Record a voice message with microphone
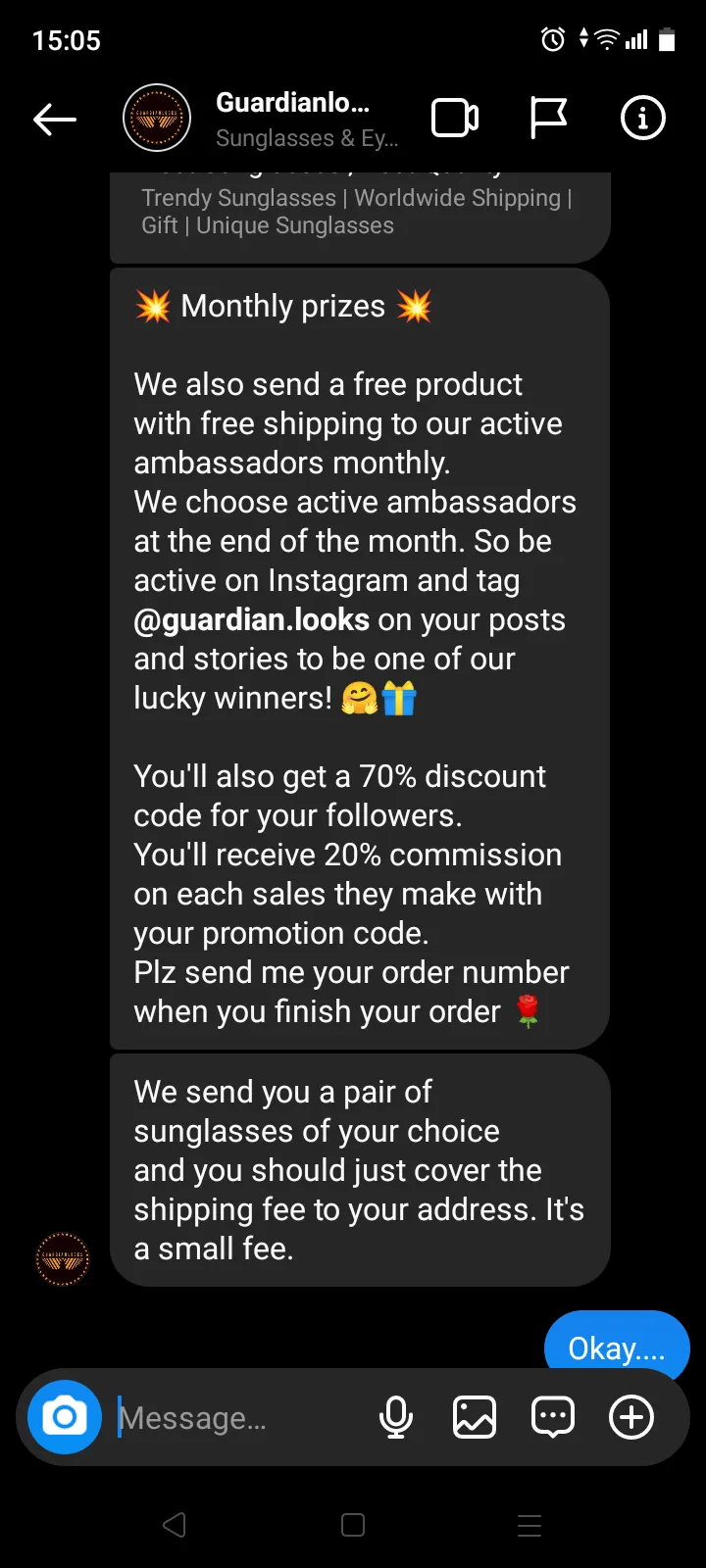This screenshot has width=706, height=1568. click(396, 1417)
